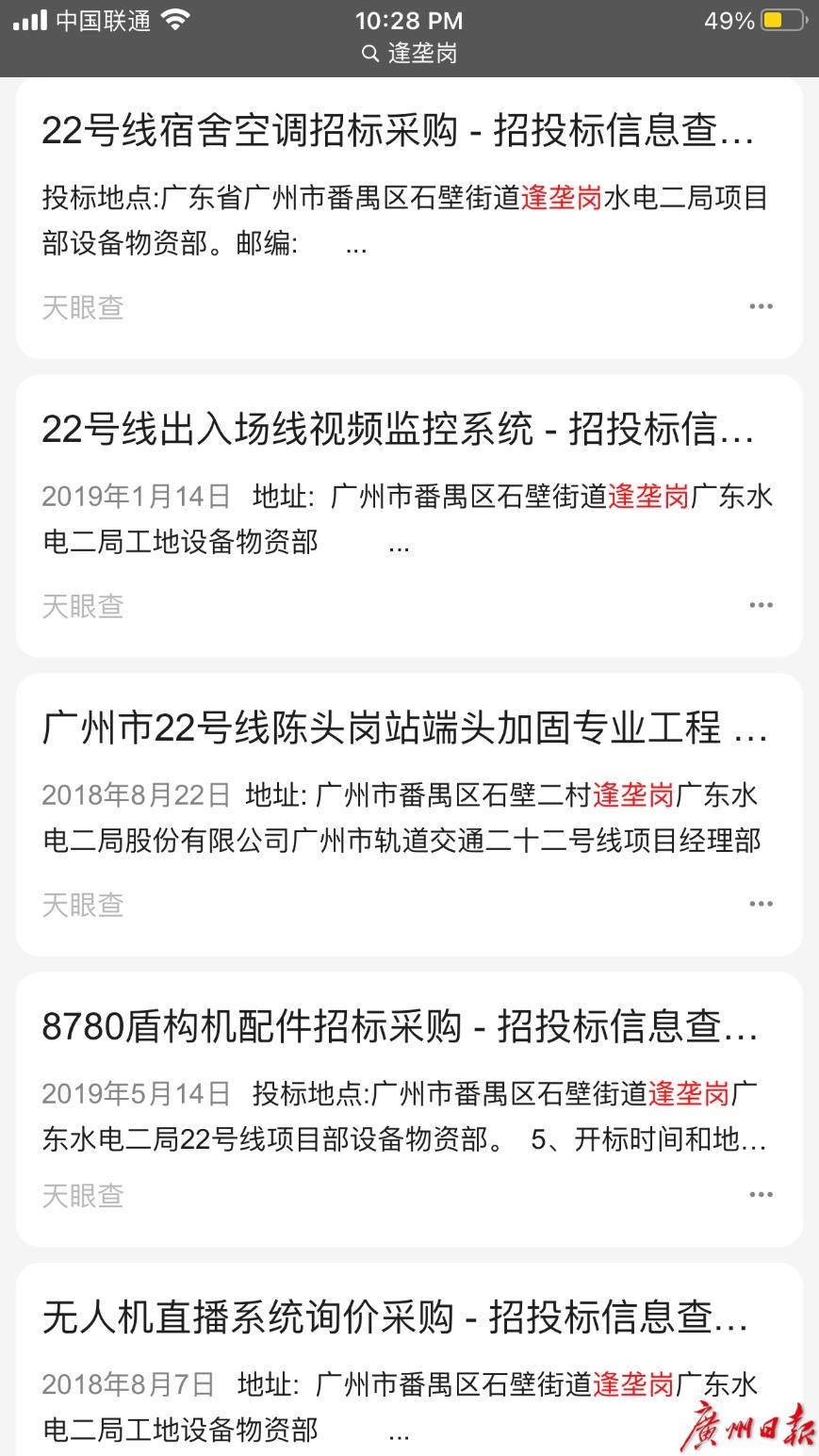Open more options for 8780盾构机配件 result

coord(761,1194)
